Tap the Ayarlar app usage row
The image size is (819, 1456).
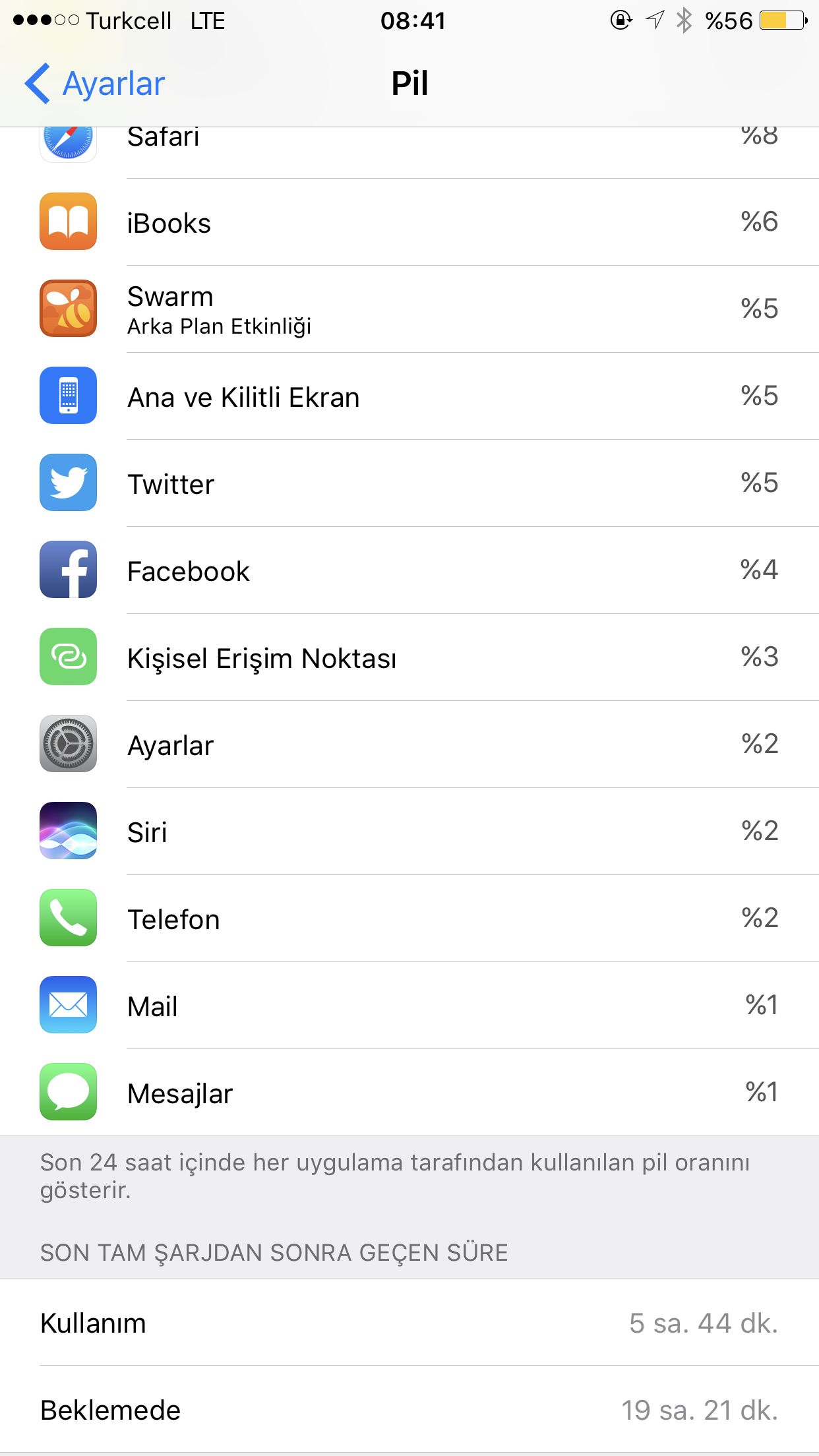pos(409,744)
